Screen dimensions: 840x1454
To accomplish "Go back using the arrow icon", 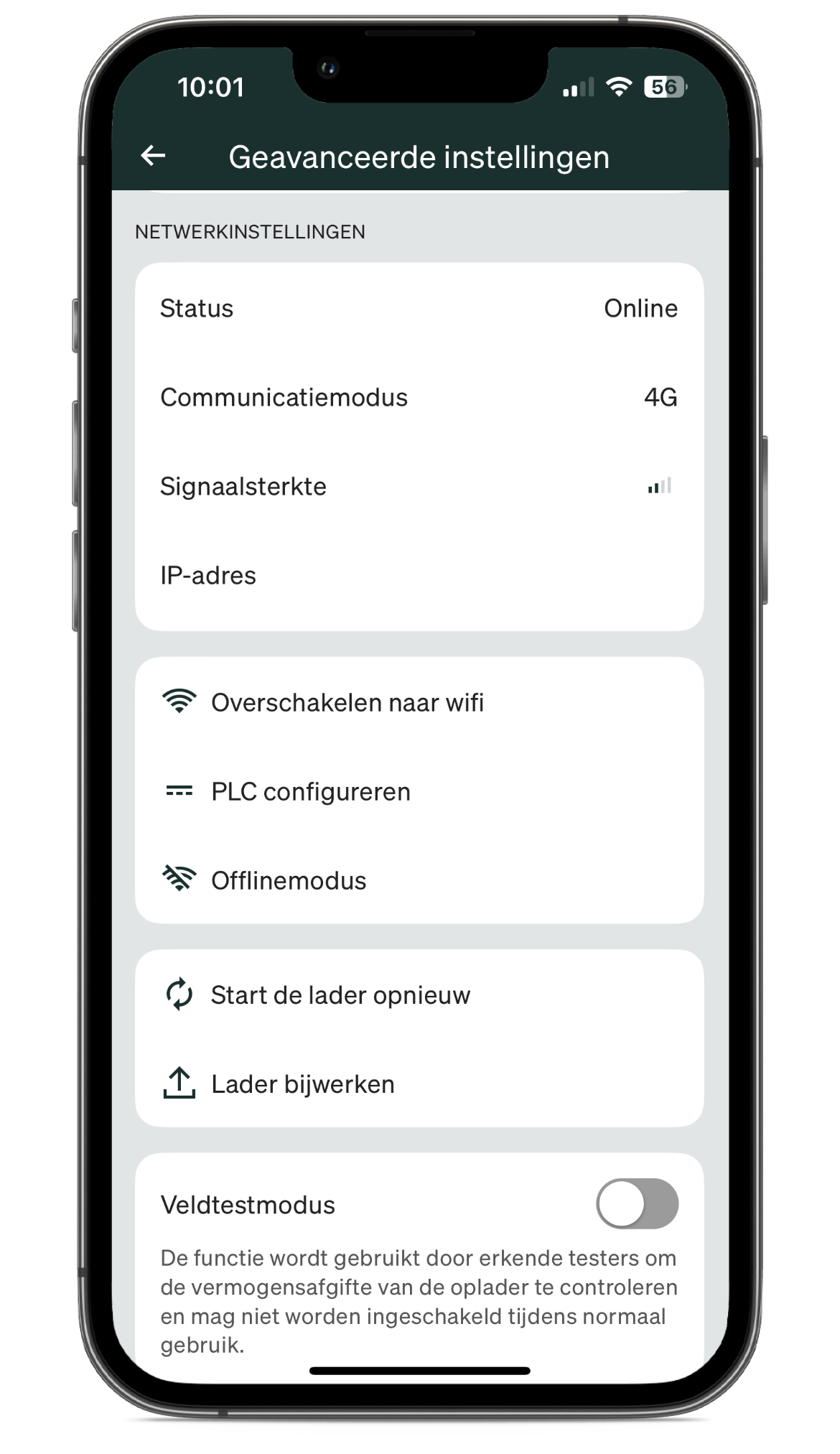I will 153,156.
